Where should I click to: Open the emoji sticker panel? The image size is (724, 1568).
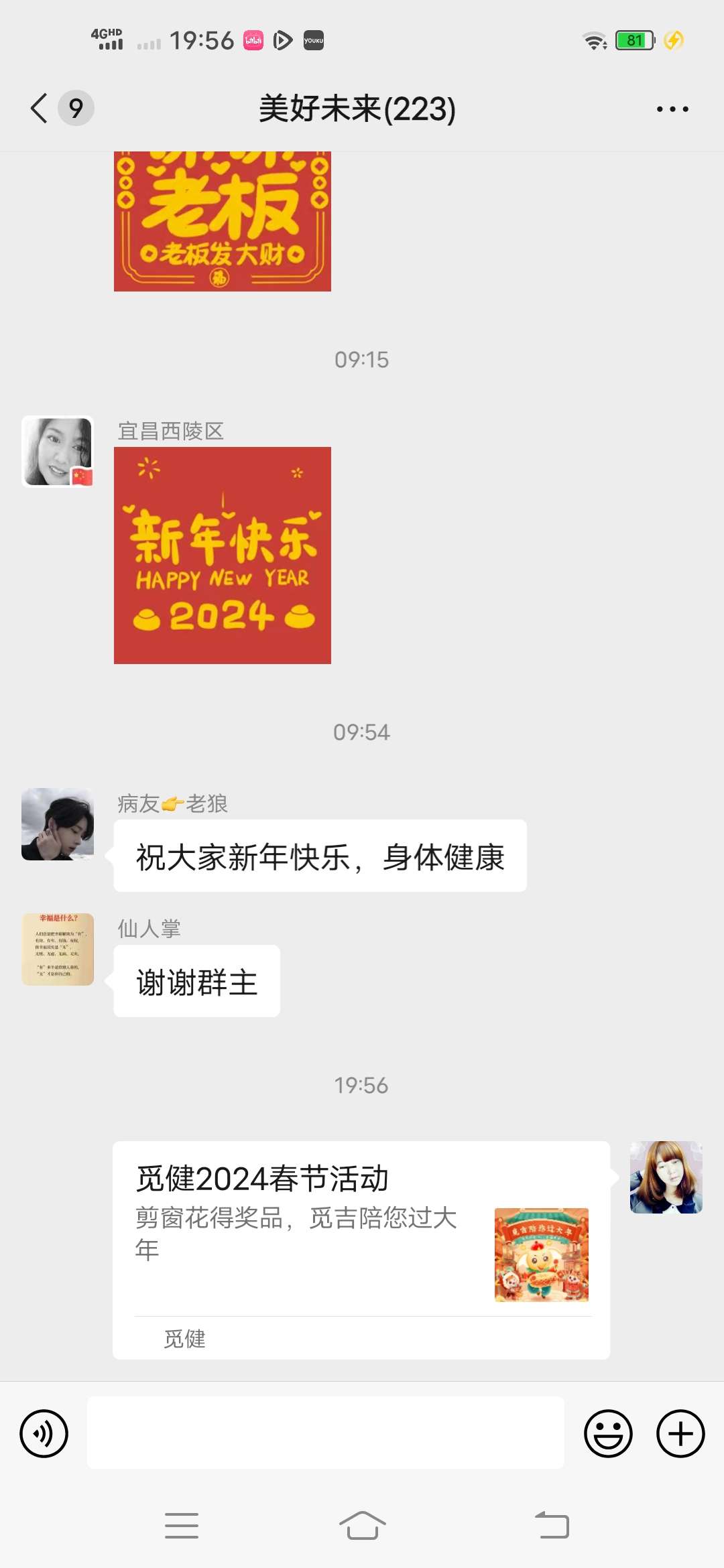[608, 1433]
